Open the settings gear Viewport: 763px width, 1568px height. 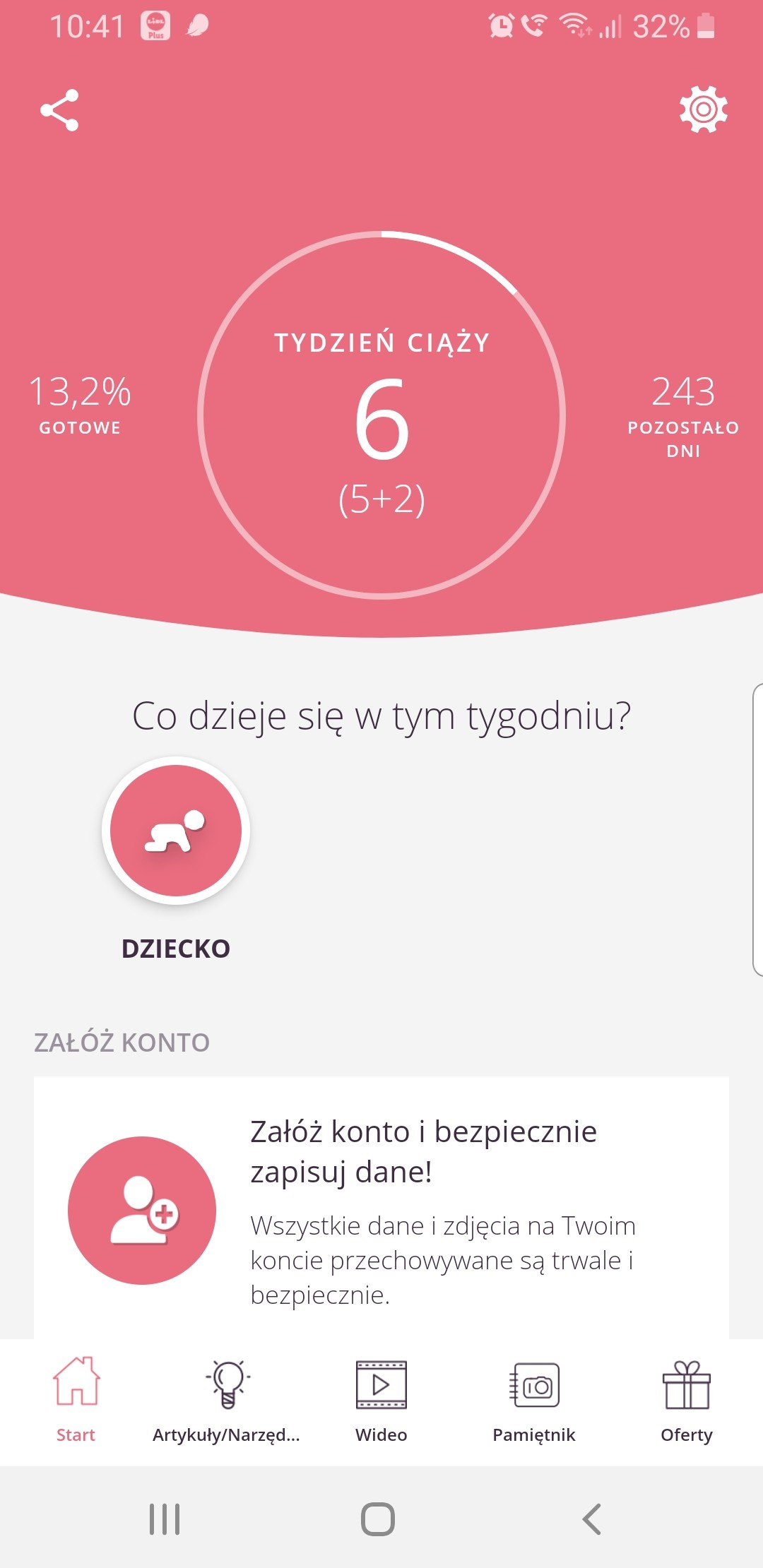coord(703,109)
